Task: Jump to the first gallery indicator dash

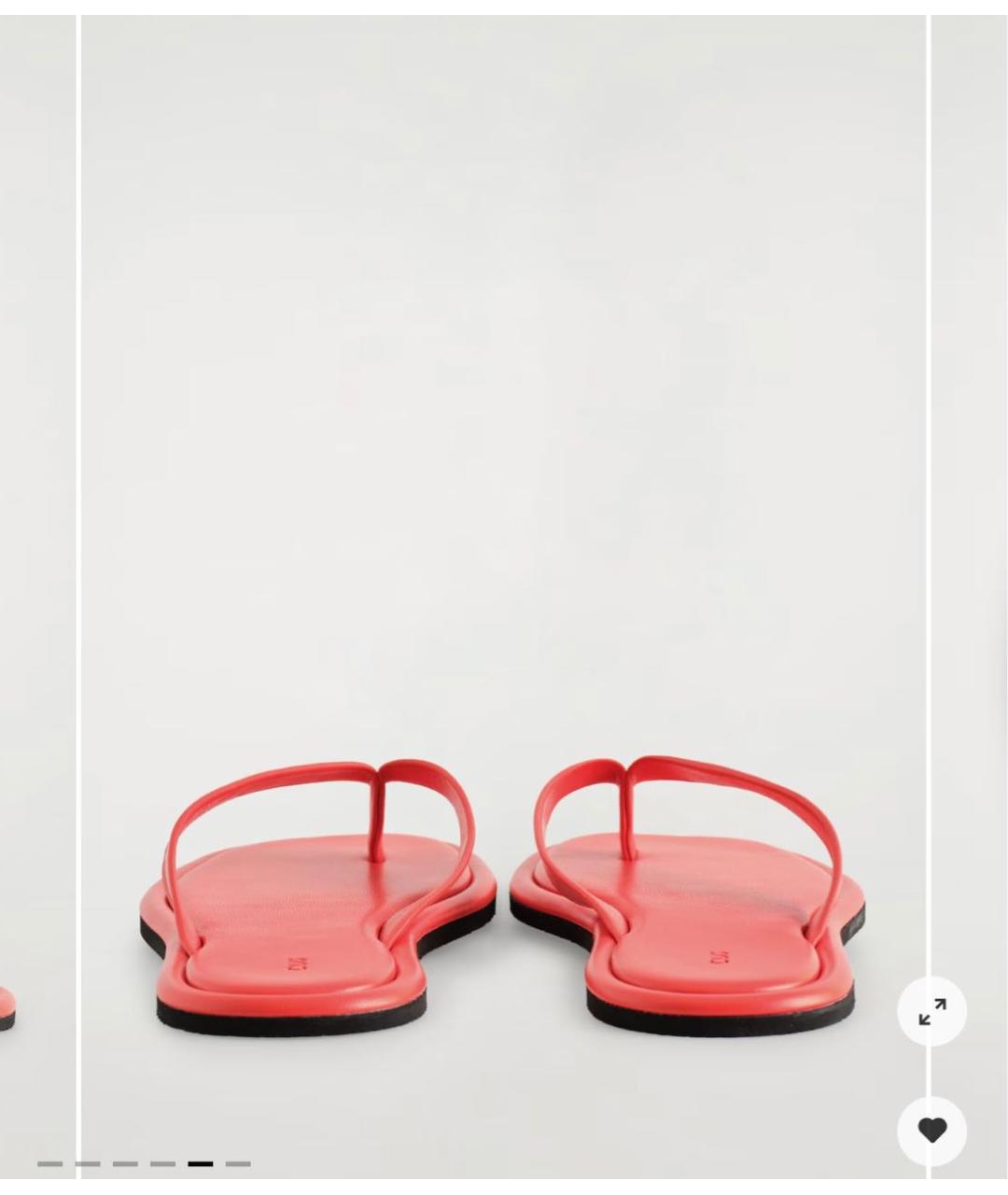Action: (50, 1164)
